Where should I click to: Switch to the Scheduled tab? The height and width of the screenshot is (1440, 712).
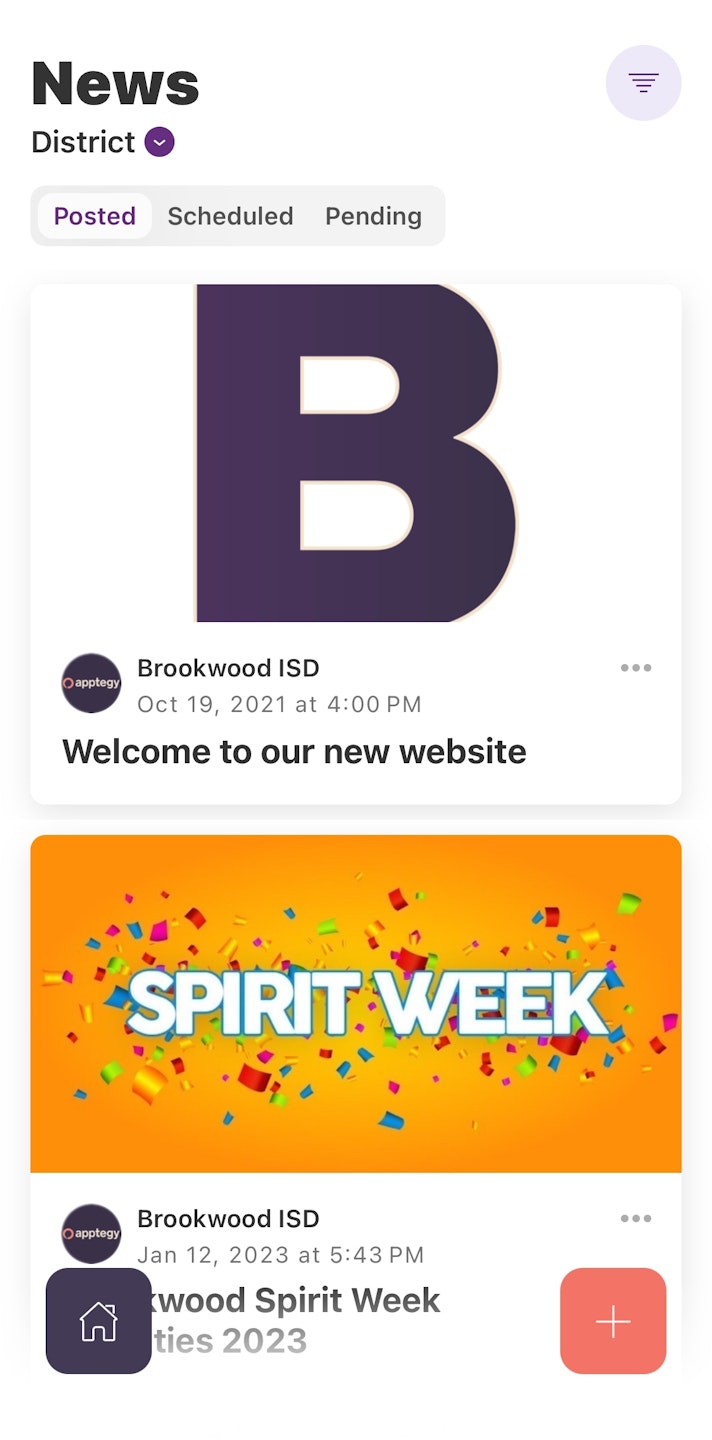(x=230, y=216)
